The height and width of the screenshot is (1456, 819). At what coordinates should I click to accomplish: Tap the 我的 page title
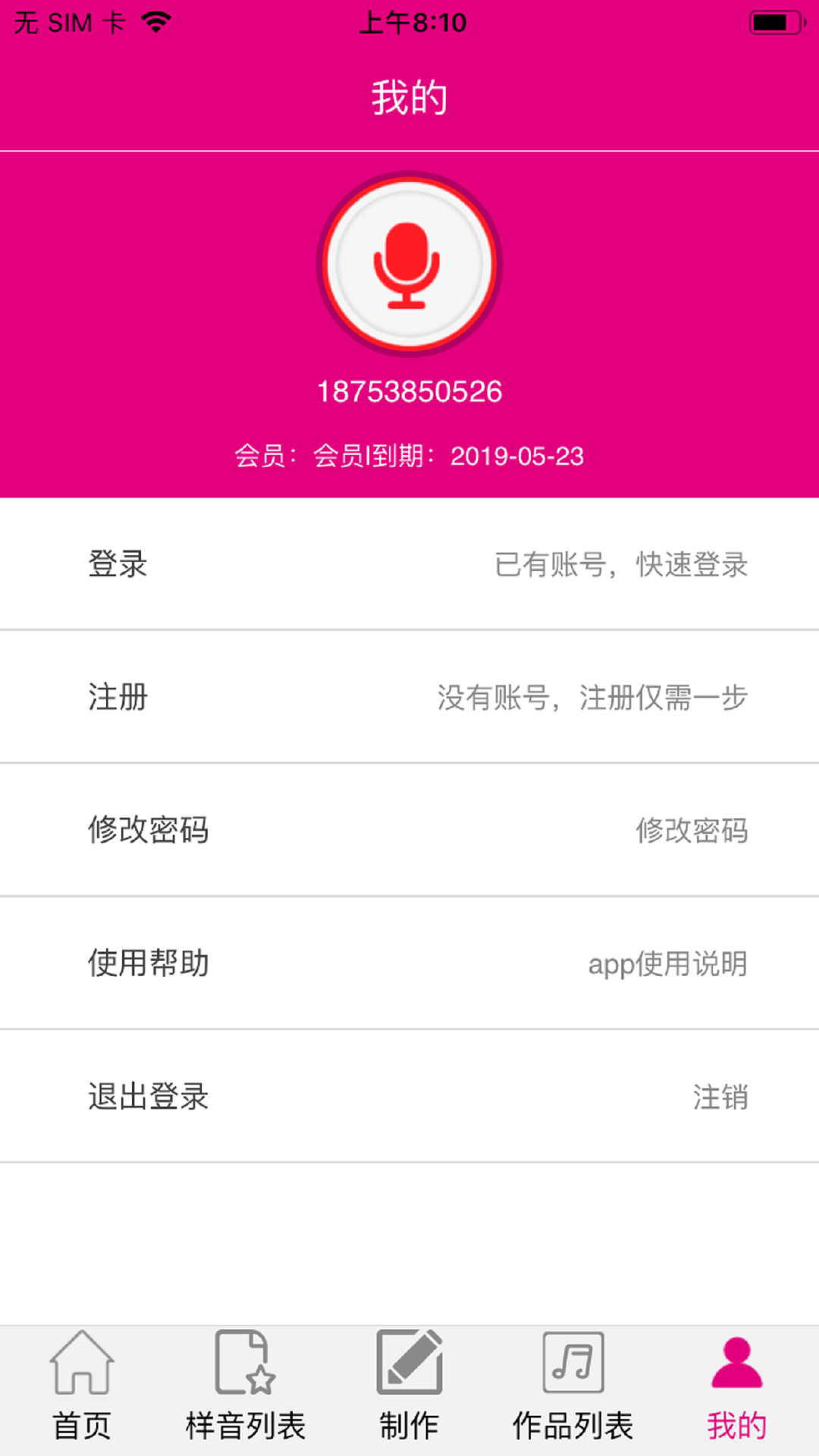pos(409,97)
